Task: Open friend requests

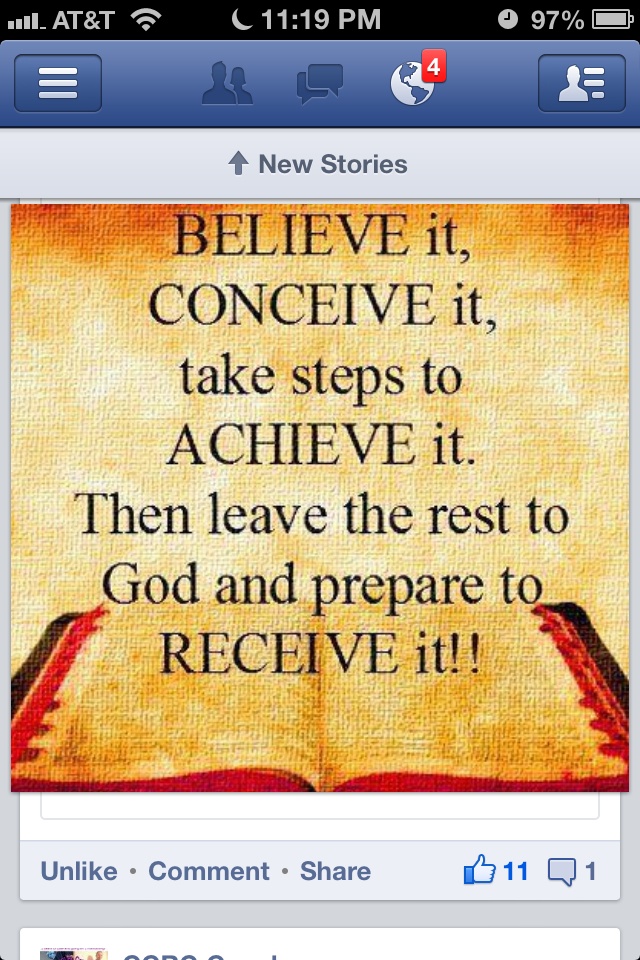Action: point(227,84)
